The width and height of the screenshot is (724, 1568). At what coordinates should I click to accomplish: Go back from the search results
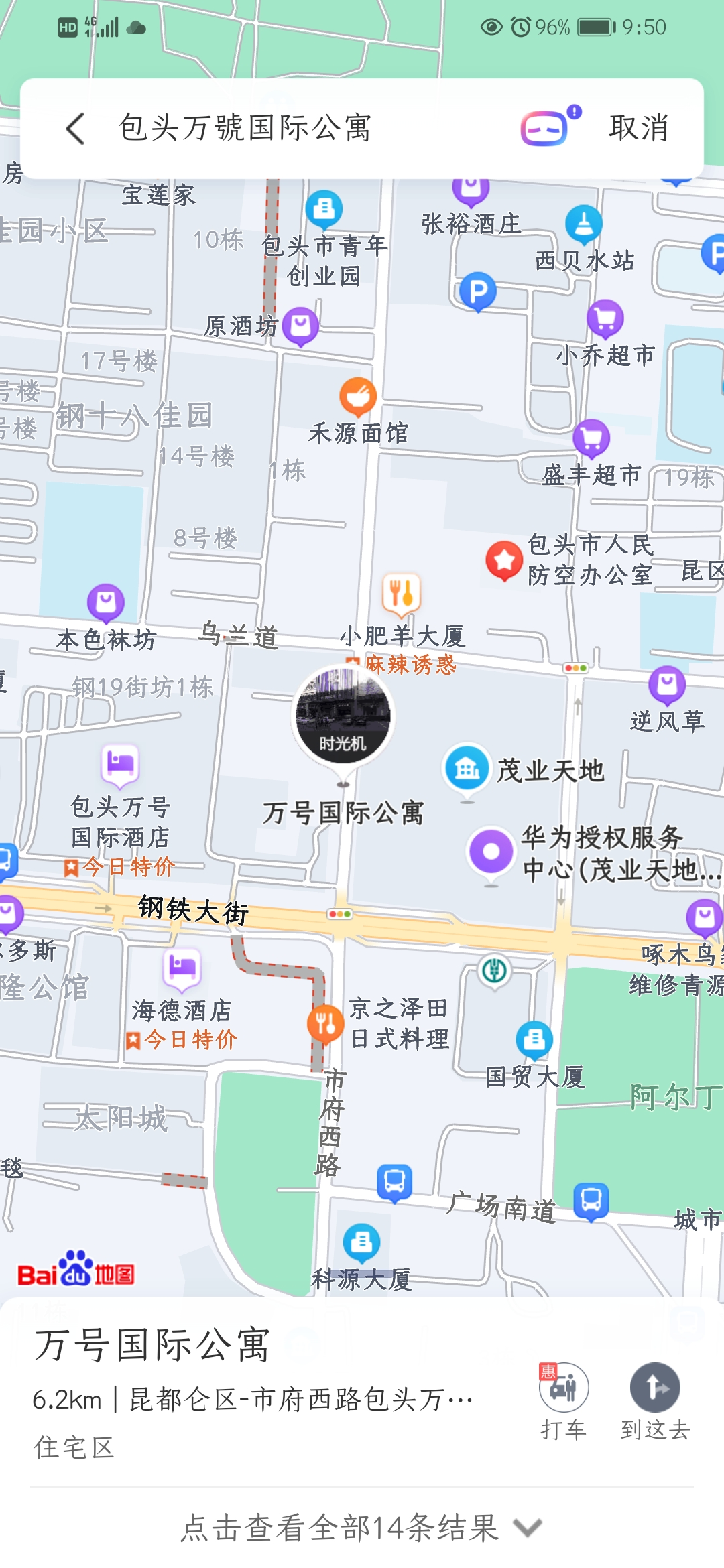[x=76, y=128]
